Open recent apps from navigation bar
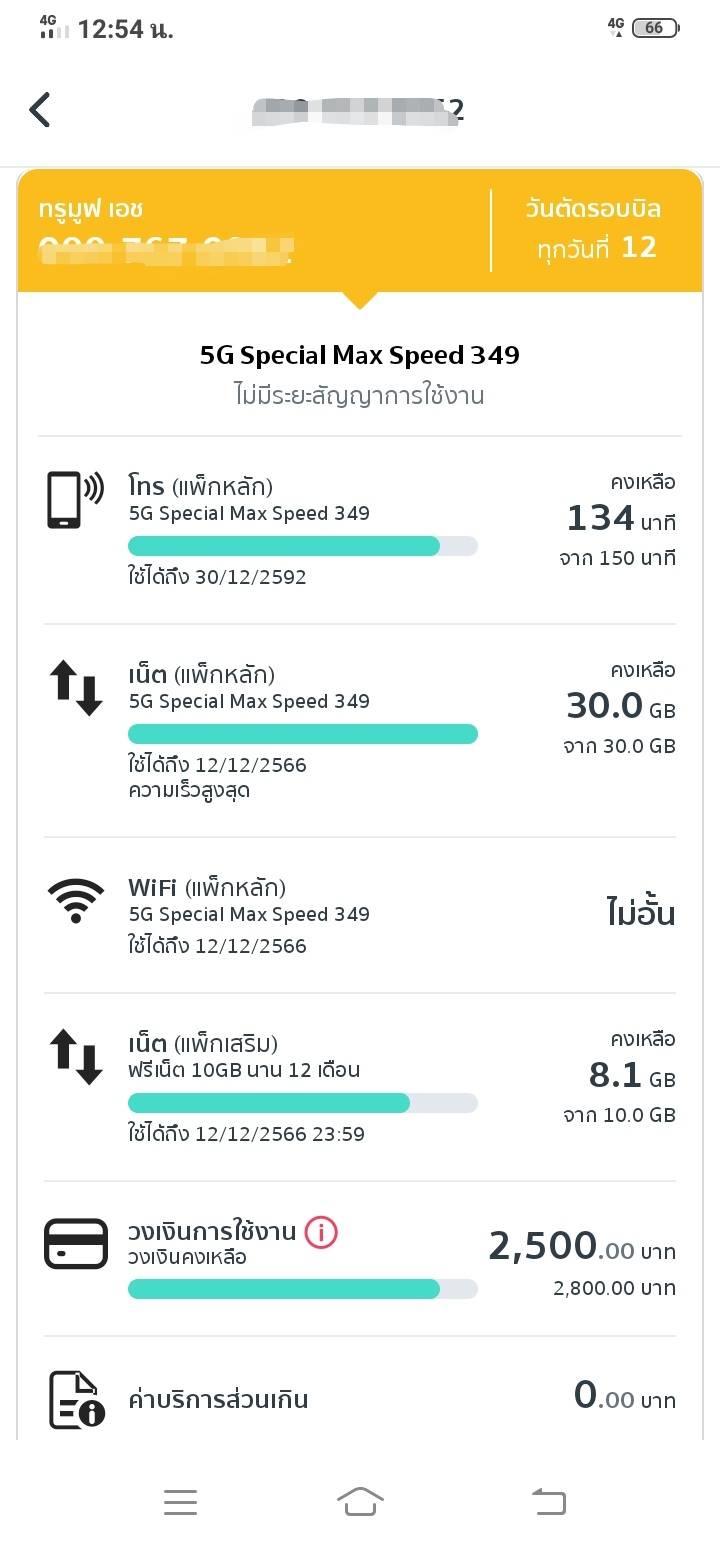 [180, 1502]
